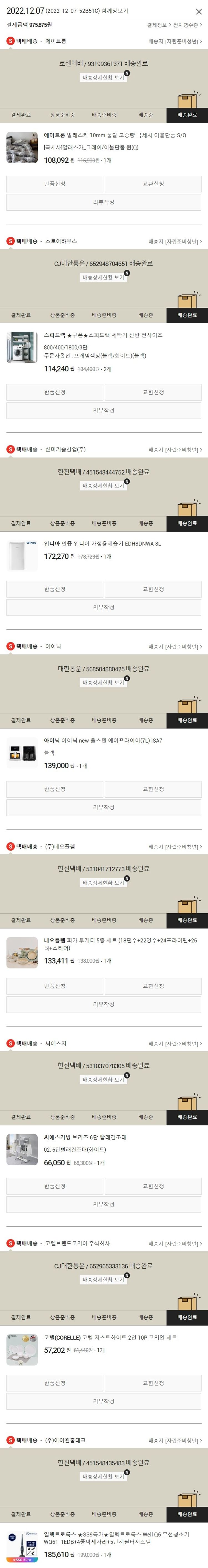The width and height of the screenshot is (208, 1568).
Task: View 배송상세현황 for 씨에스지 shipment
Action: coord(103,1080)
